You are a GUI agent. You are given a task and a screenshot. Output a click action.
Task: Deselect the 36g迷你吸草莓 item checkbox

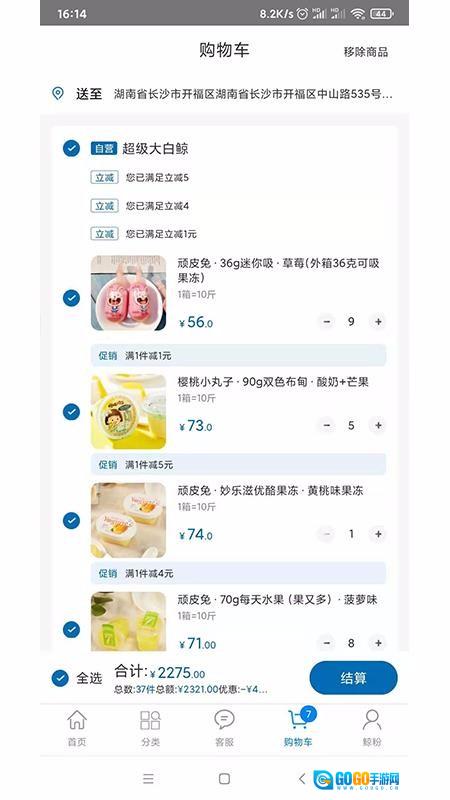point(71,298)
